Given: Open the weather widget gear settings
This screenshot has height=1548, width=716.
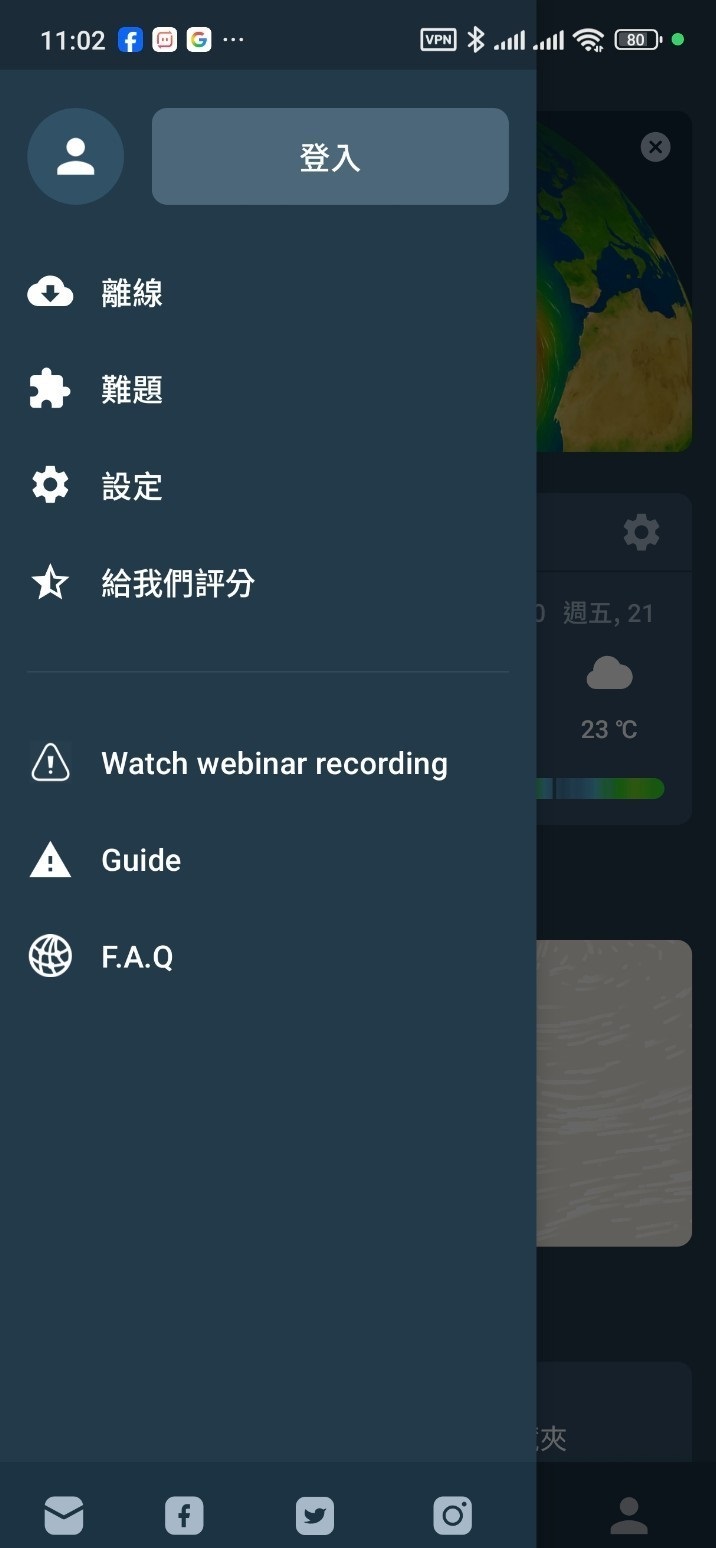Looking at the screenshot, I should point(641,532).
